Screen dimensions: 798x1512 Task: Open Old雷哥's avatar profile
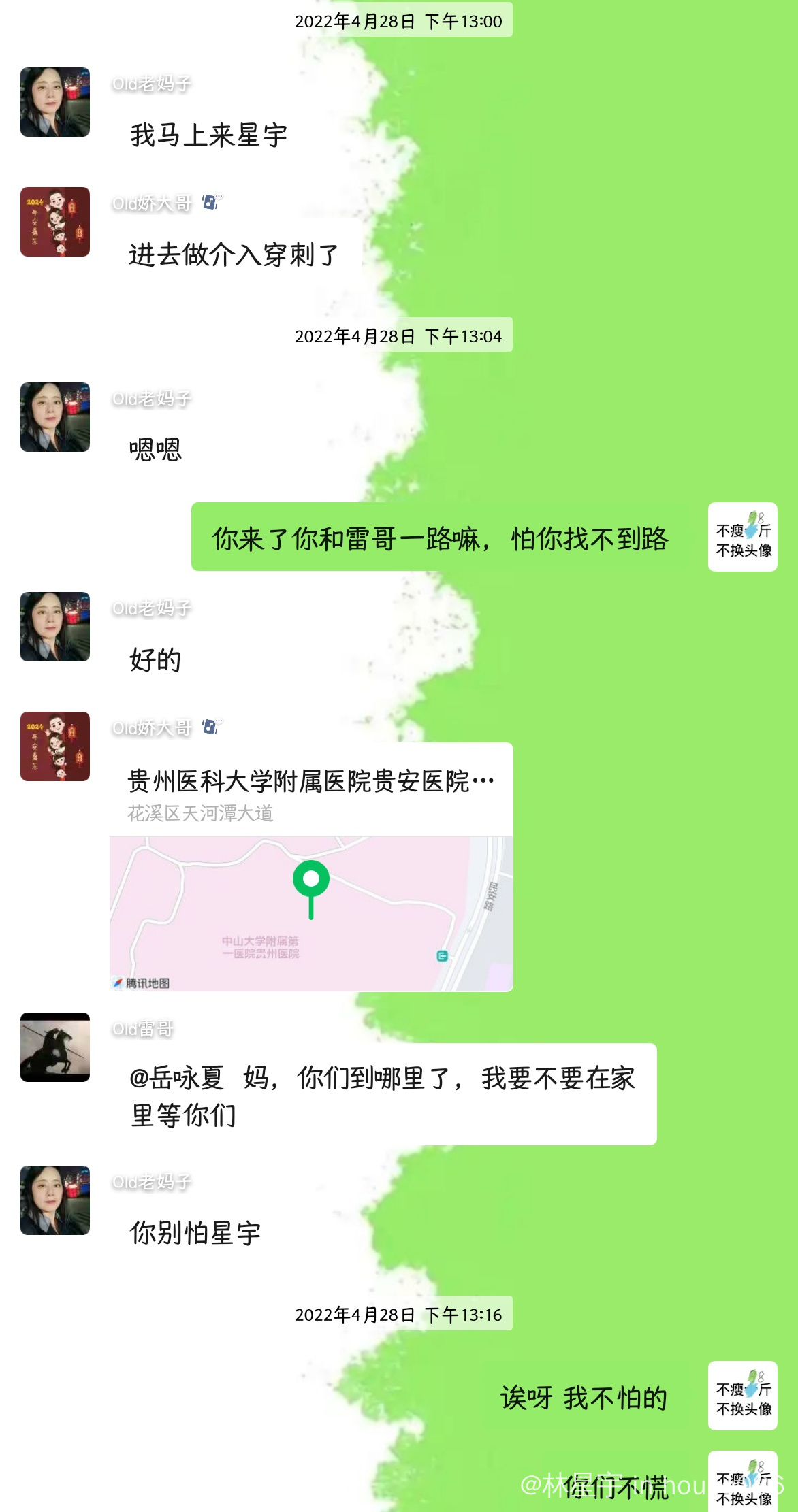point(55,1047)
